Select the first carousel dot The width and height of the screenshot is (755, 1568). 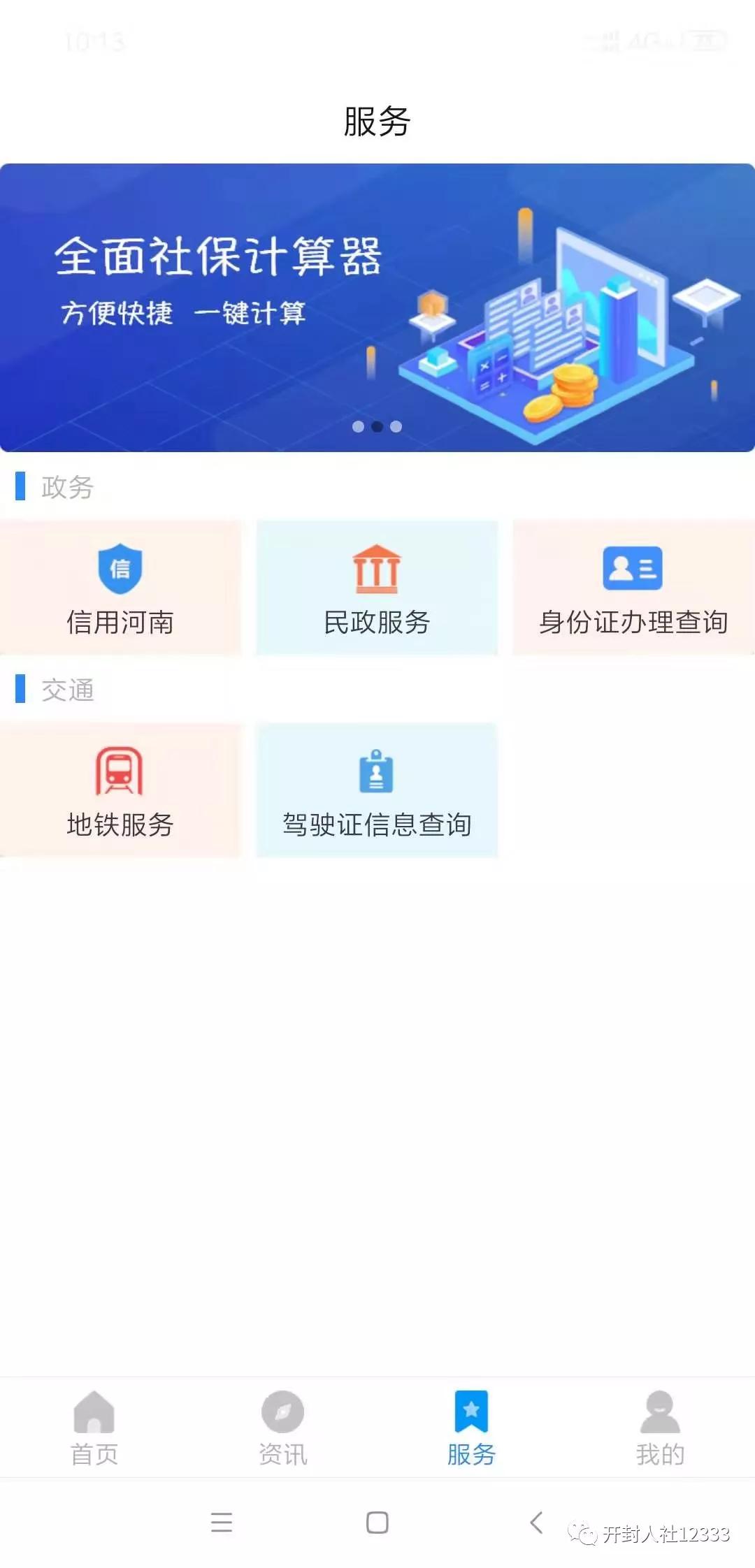click(357, 426)
